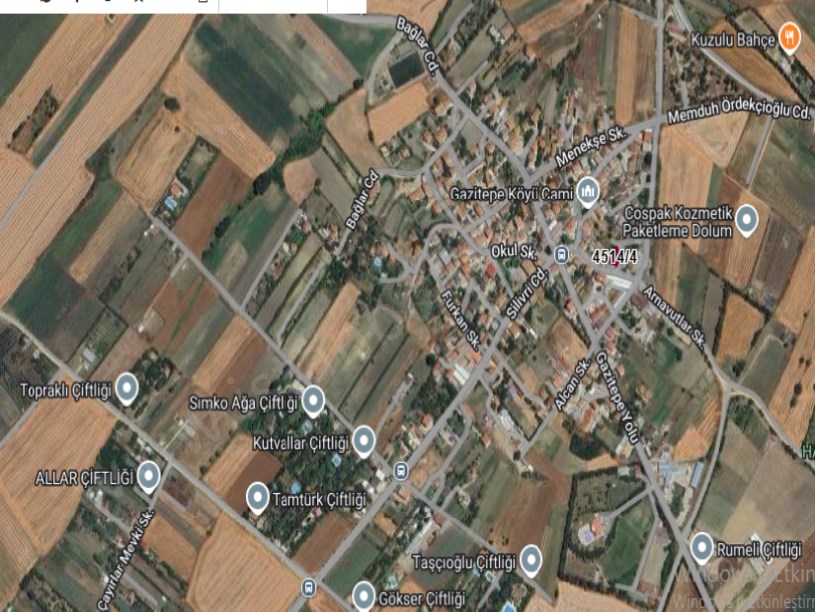This screenshot has width=815, height=612.
Task: Tap the Tamtürk Çiftliği pin
Action: coord(257,496)
